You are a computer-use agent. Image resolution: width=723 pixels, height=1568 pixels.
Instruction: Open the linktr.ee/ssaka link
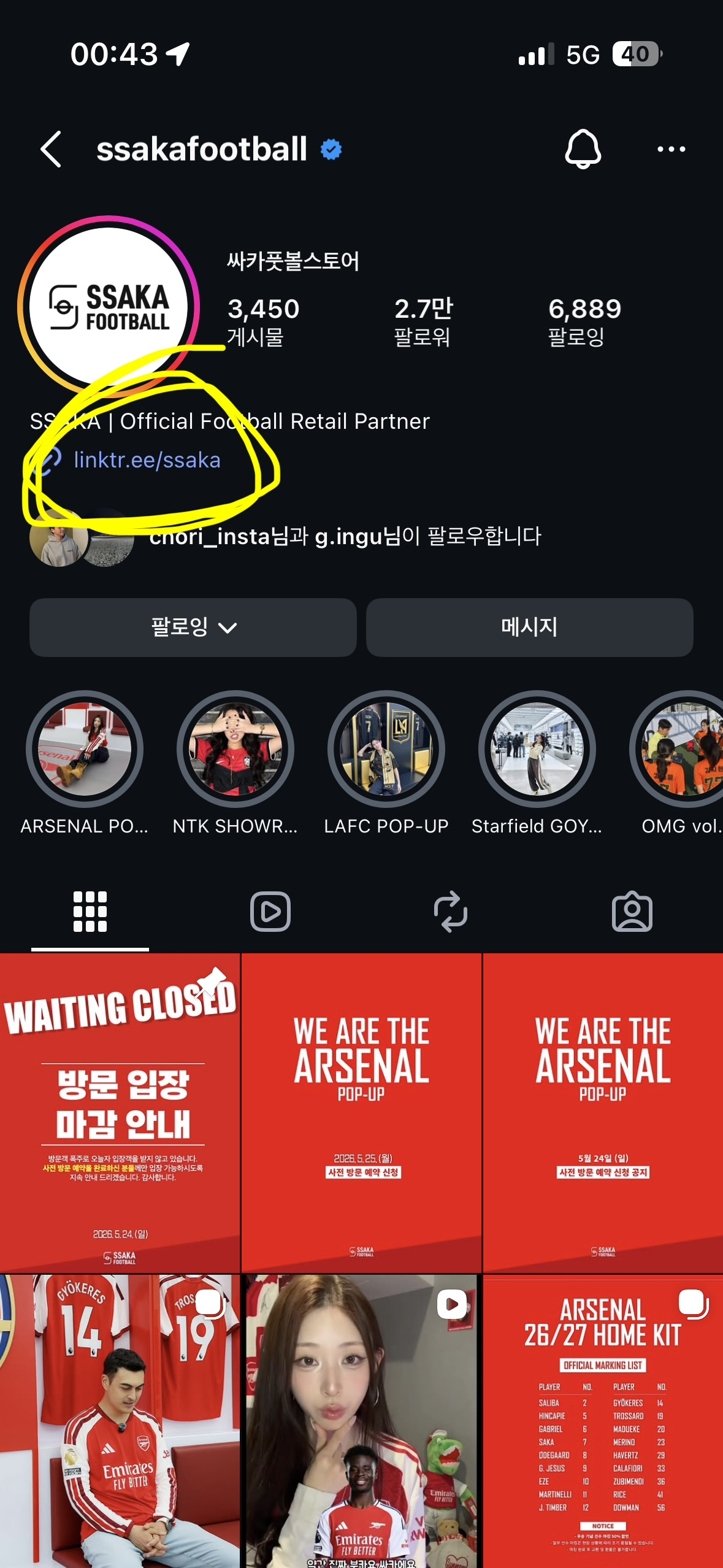pos(147,459)
